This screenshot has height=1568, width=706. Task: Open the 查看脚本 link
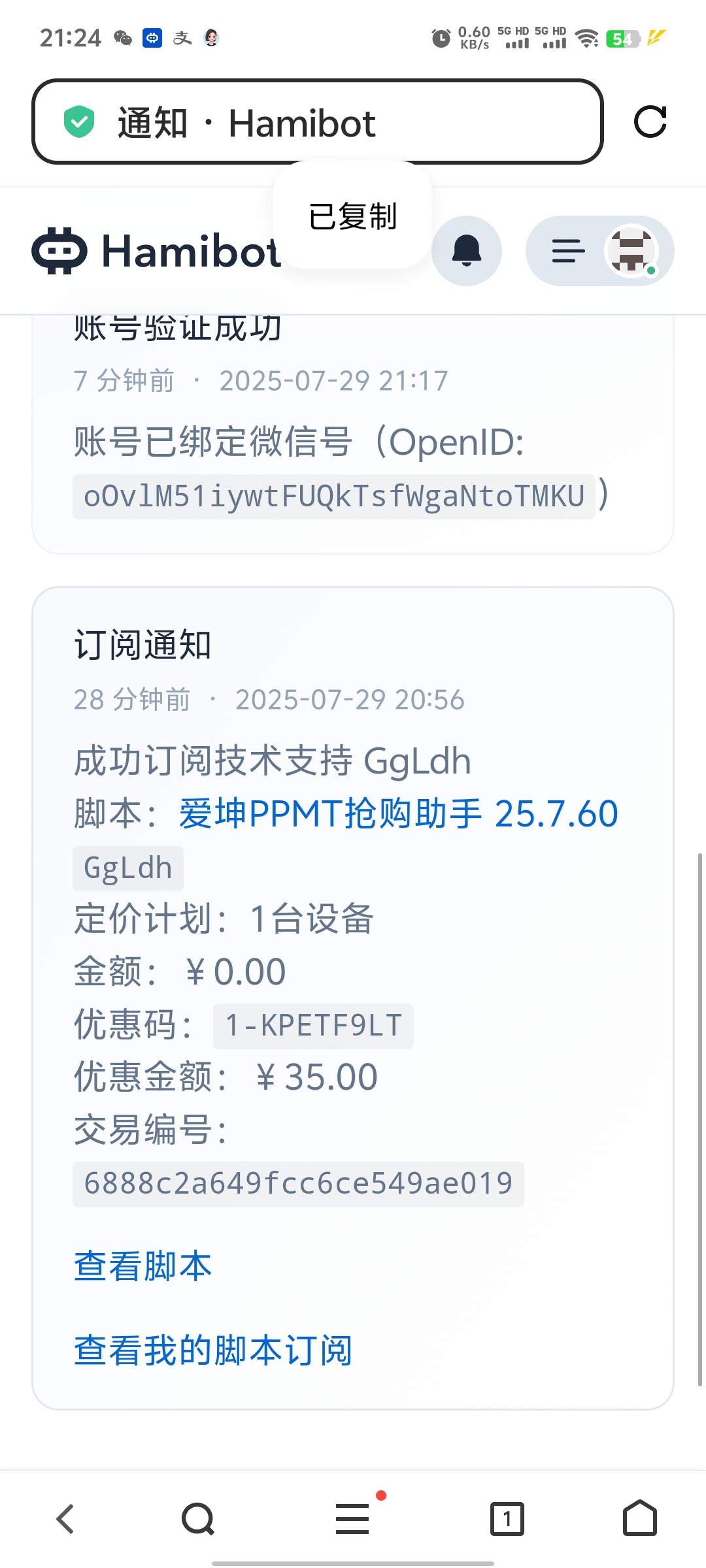pos(143,1266)
